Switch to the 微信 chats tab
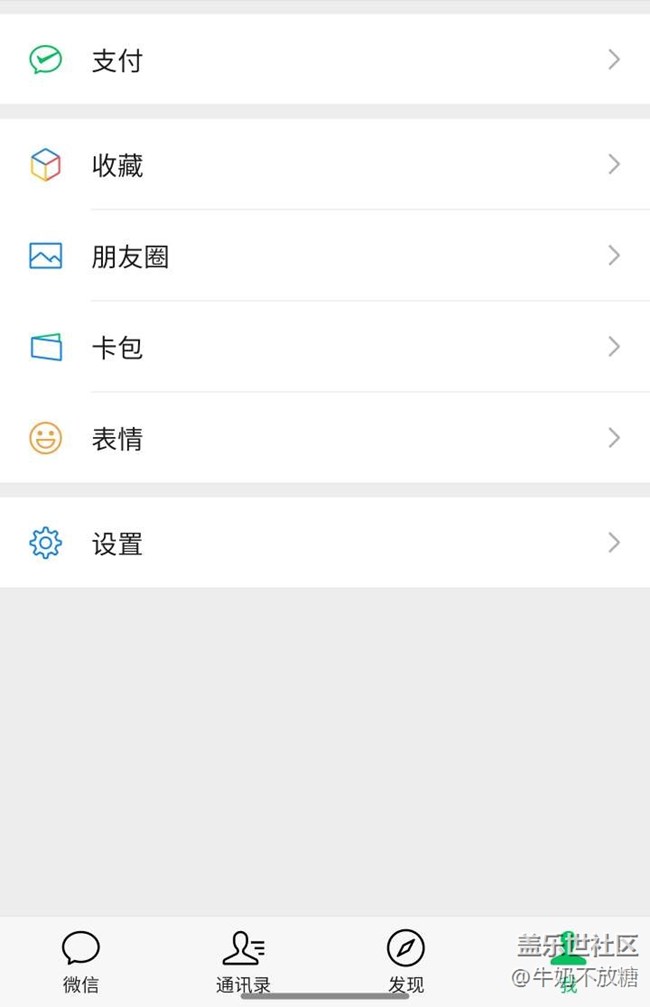Image resolution: width=650 pixels, height=1007 pixels. coord(81,961)
